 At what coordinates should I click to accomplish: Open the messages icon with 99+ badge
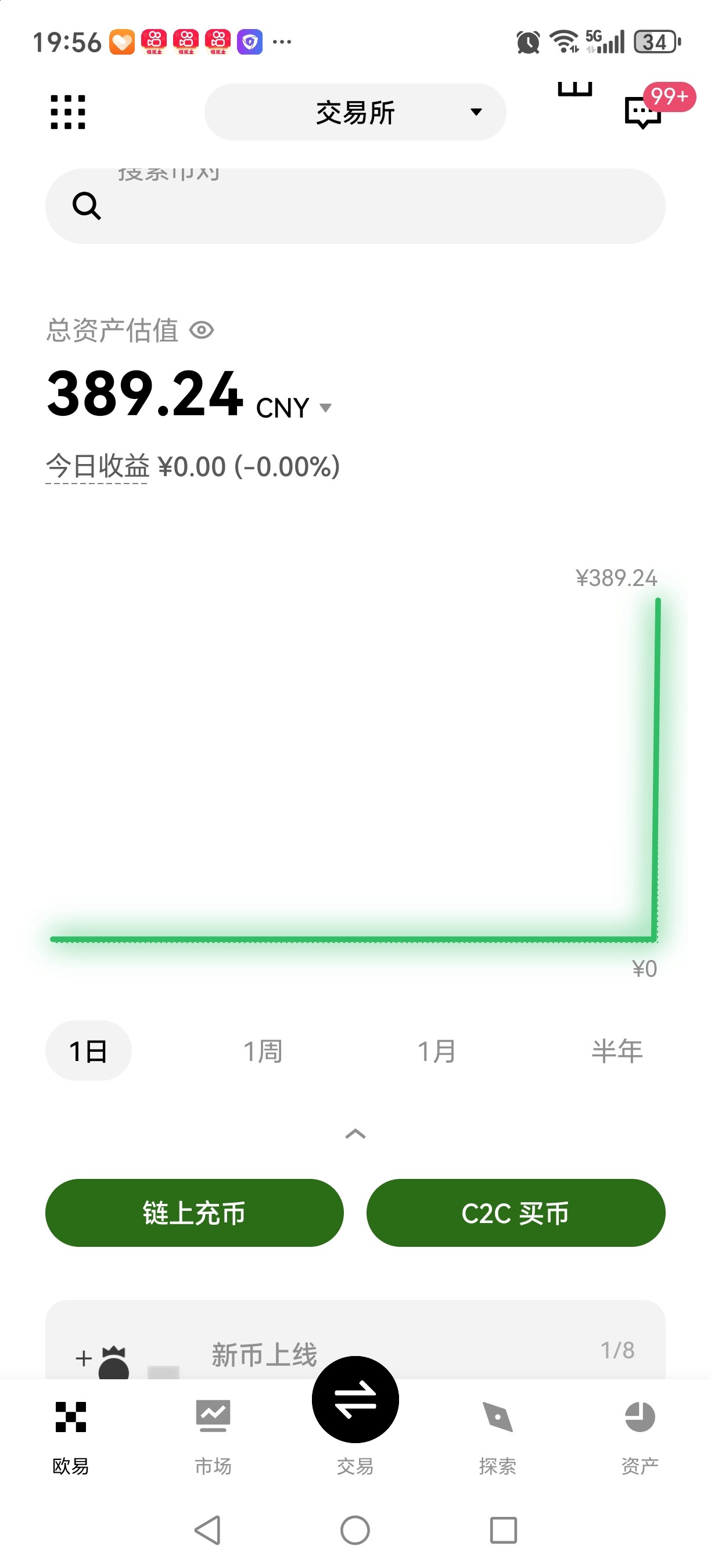click(644, 112)
